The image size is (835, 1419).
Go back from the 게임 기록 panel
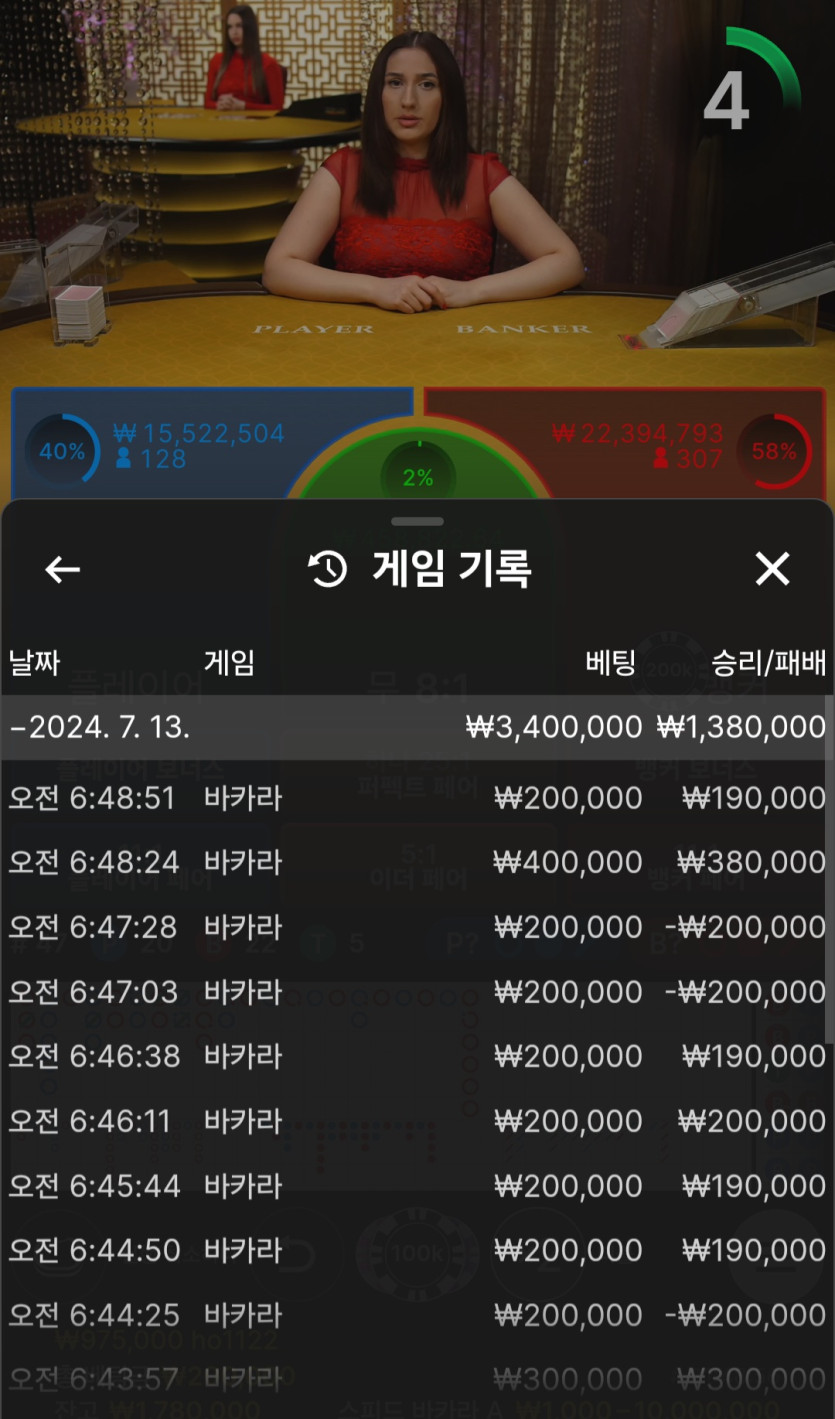pos(62,570)
